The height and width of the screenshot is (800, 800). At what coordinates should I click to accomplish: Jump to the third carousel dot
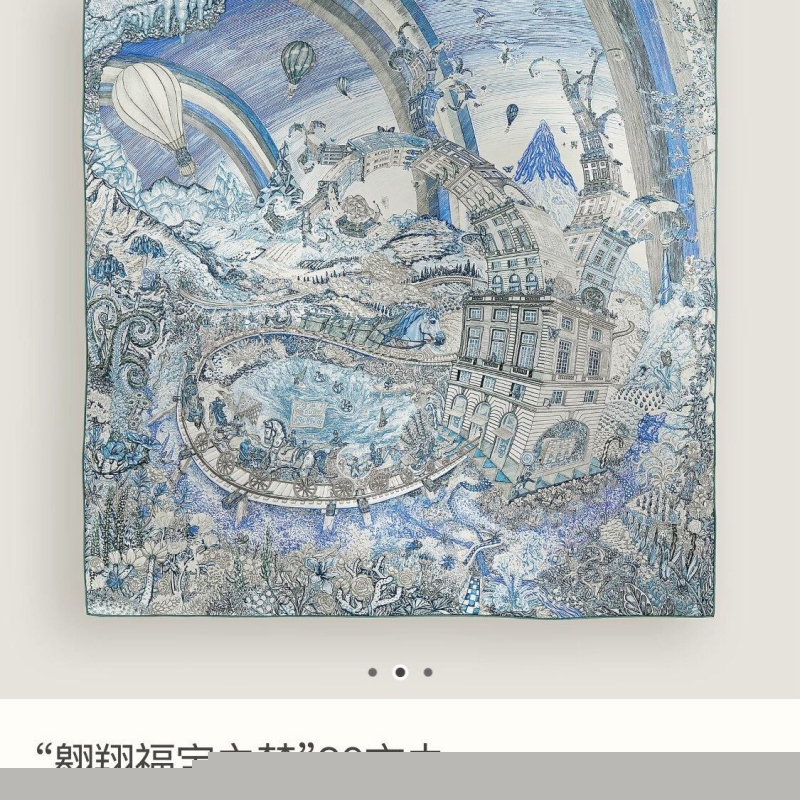[428, 672]
